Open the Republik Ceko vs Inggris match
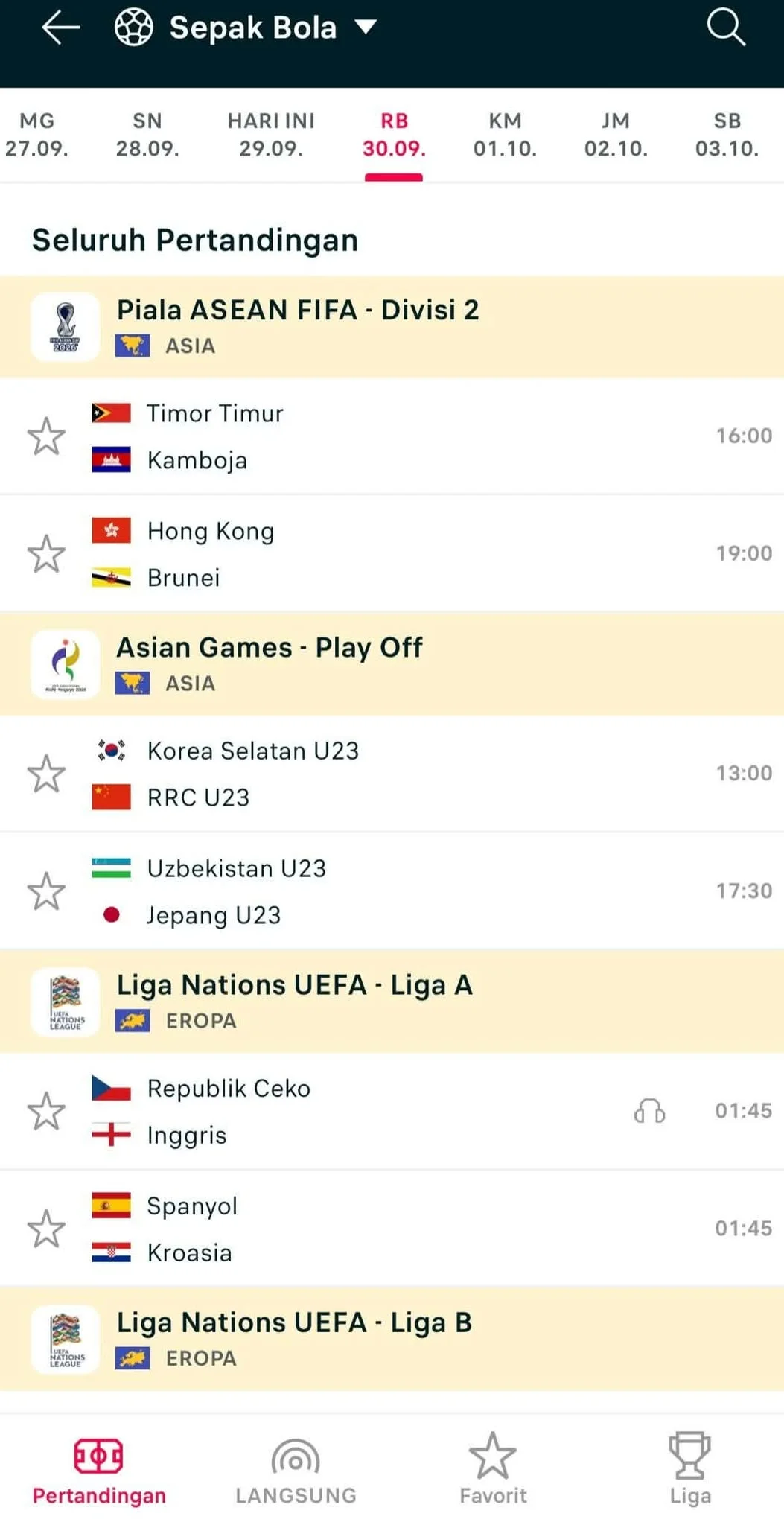784x1525 pixels. [x=392, y=1111]
